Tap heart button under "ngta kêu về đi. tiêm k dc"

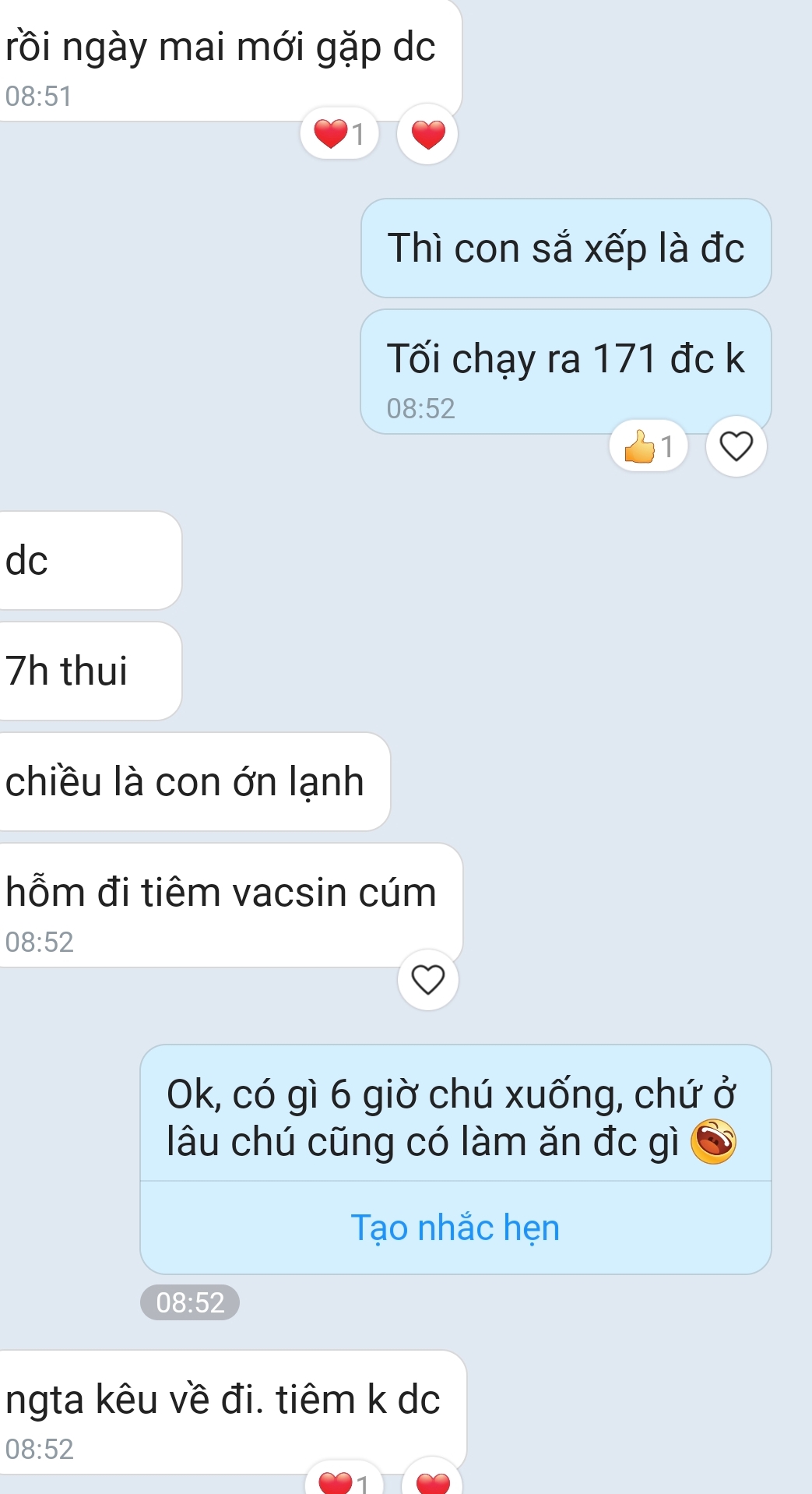point(433,1478)
